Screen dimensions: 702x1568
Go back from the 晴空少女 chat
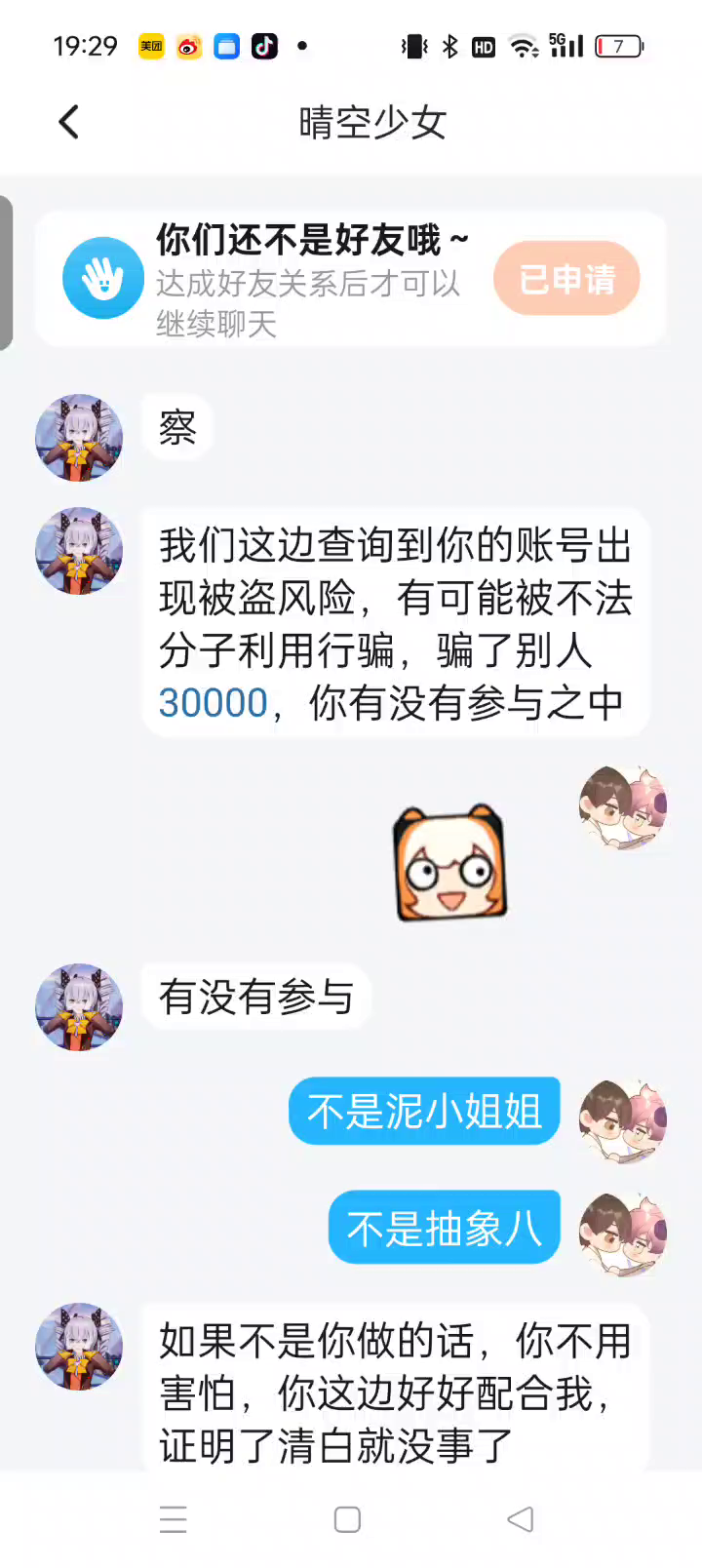(x=68, y=123)
